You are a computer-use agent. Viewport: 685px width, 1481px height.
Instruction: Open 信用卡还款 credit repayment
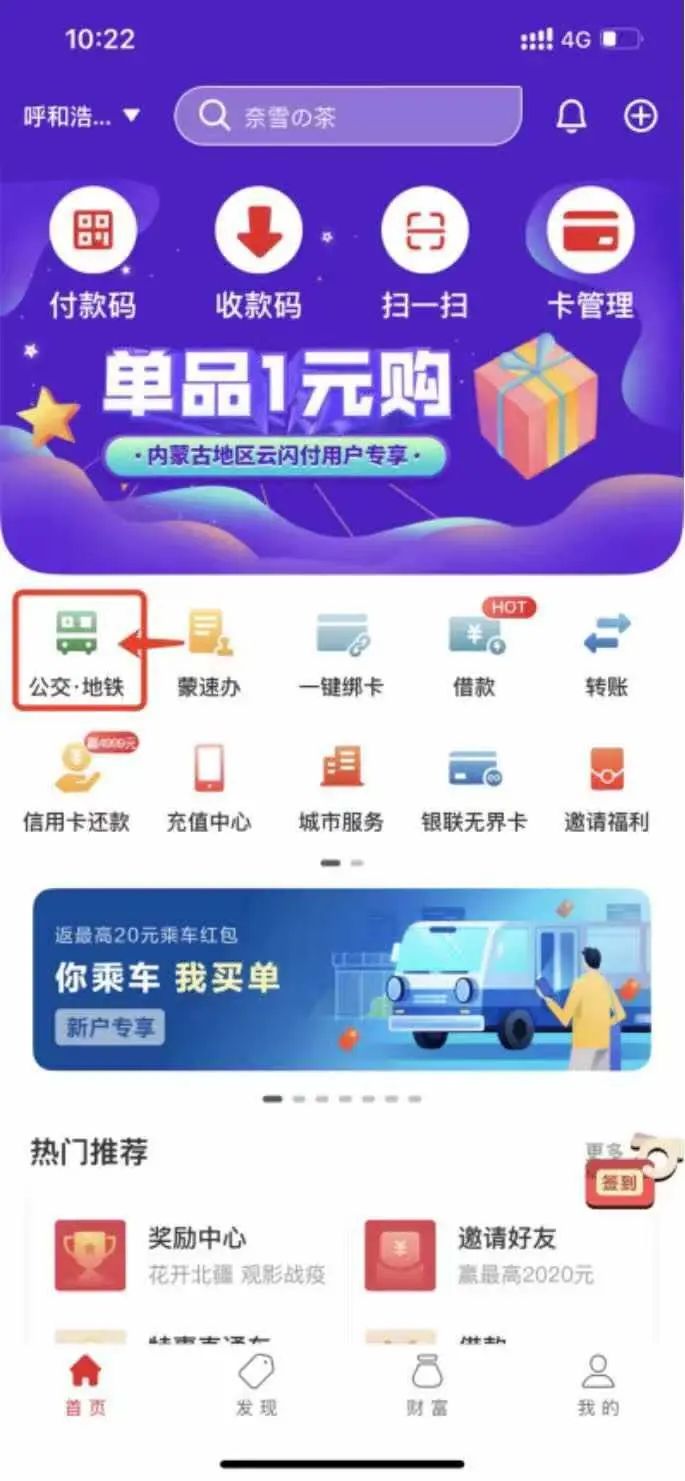point(77,787)
